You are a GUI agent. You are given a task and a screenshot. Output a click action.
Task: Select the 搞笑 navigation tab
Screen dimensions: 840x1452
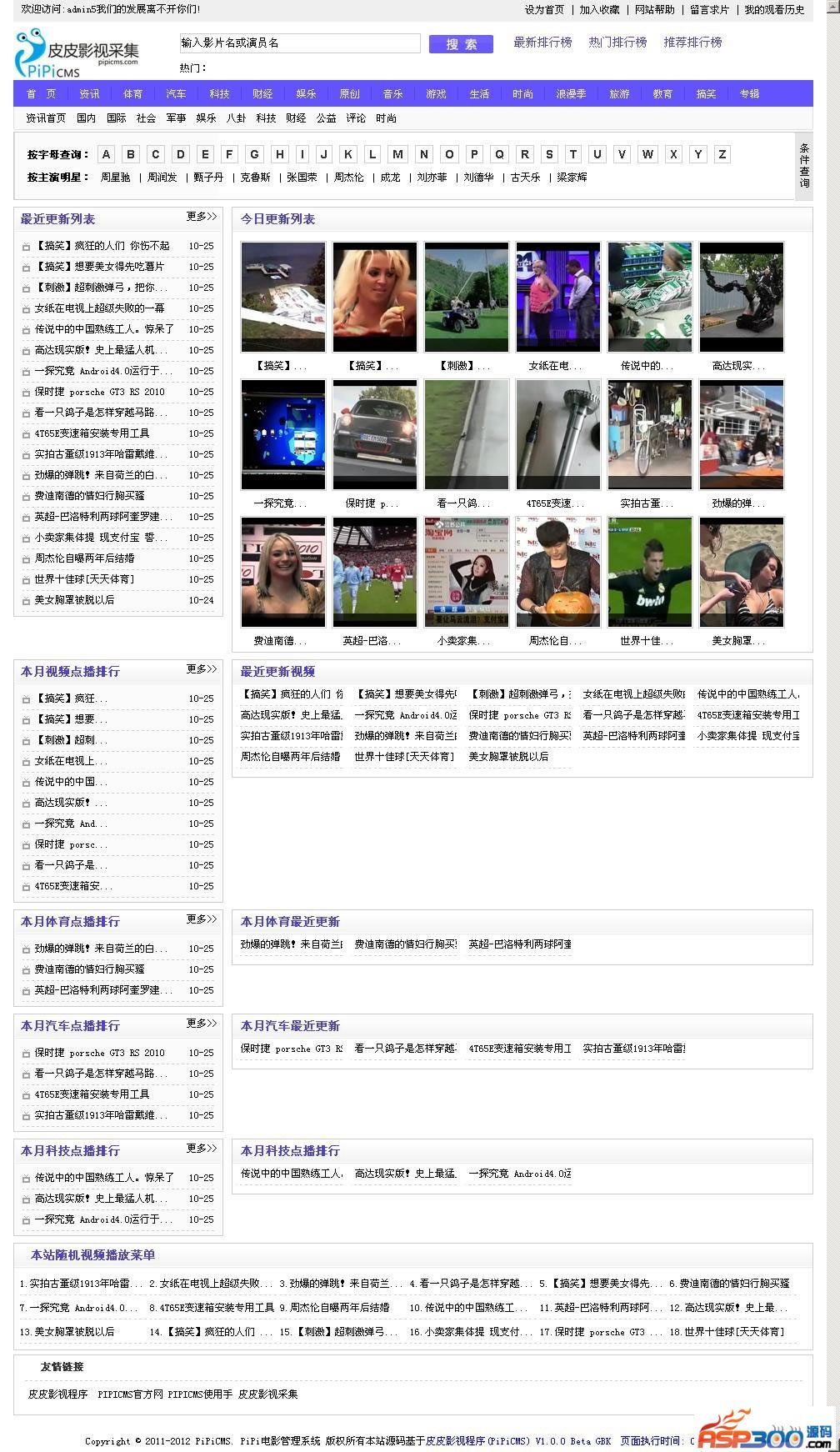coord(706,94)
